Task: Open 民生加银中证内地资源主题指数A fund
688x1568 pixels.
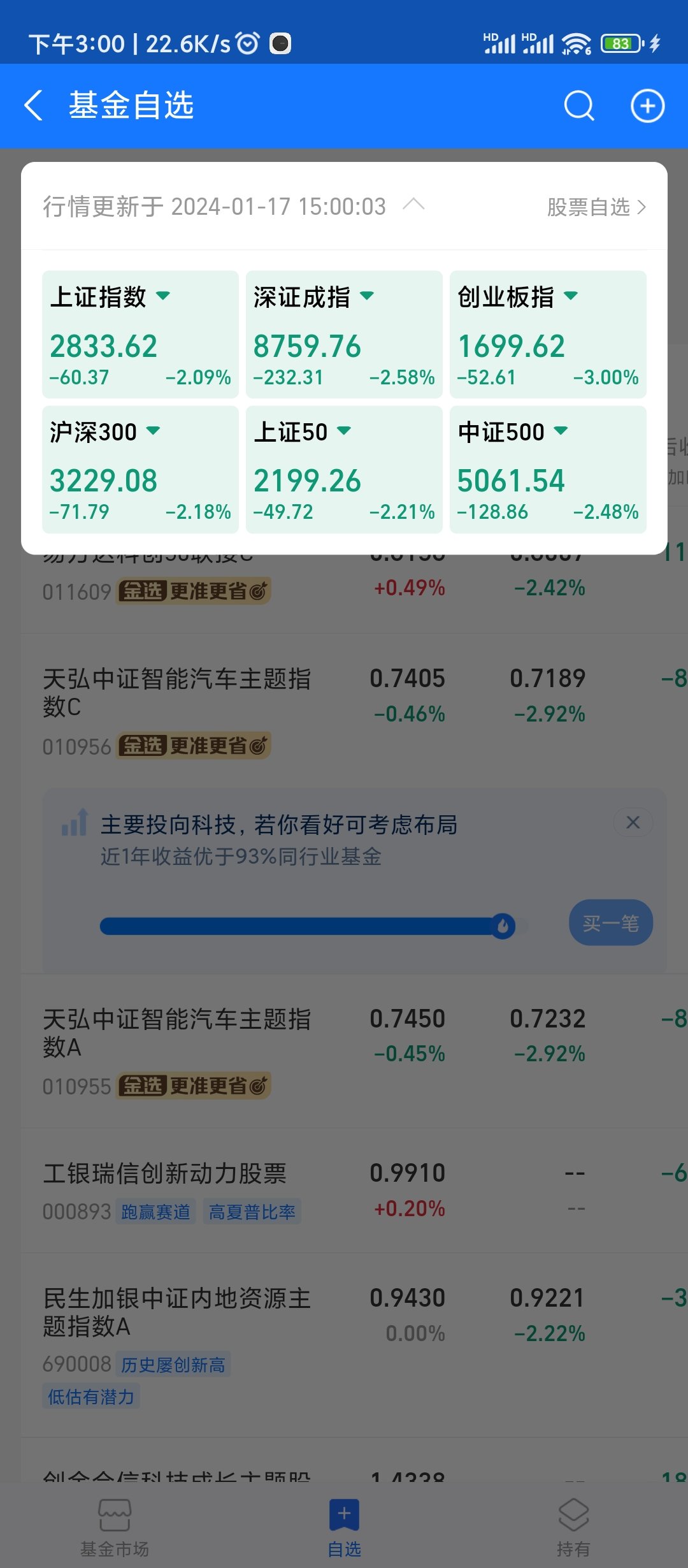Action: click(177, 1312)
